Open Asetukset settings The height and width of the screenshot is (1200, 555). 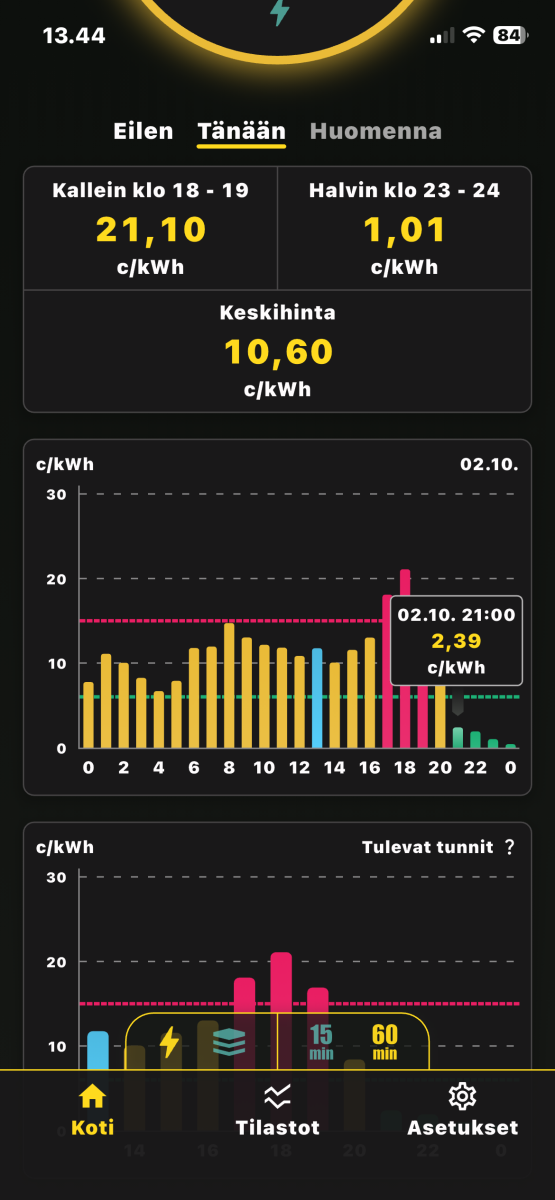(x=462, y=1111)
